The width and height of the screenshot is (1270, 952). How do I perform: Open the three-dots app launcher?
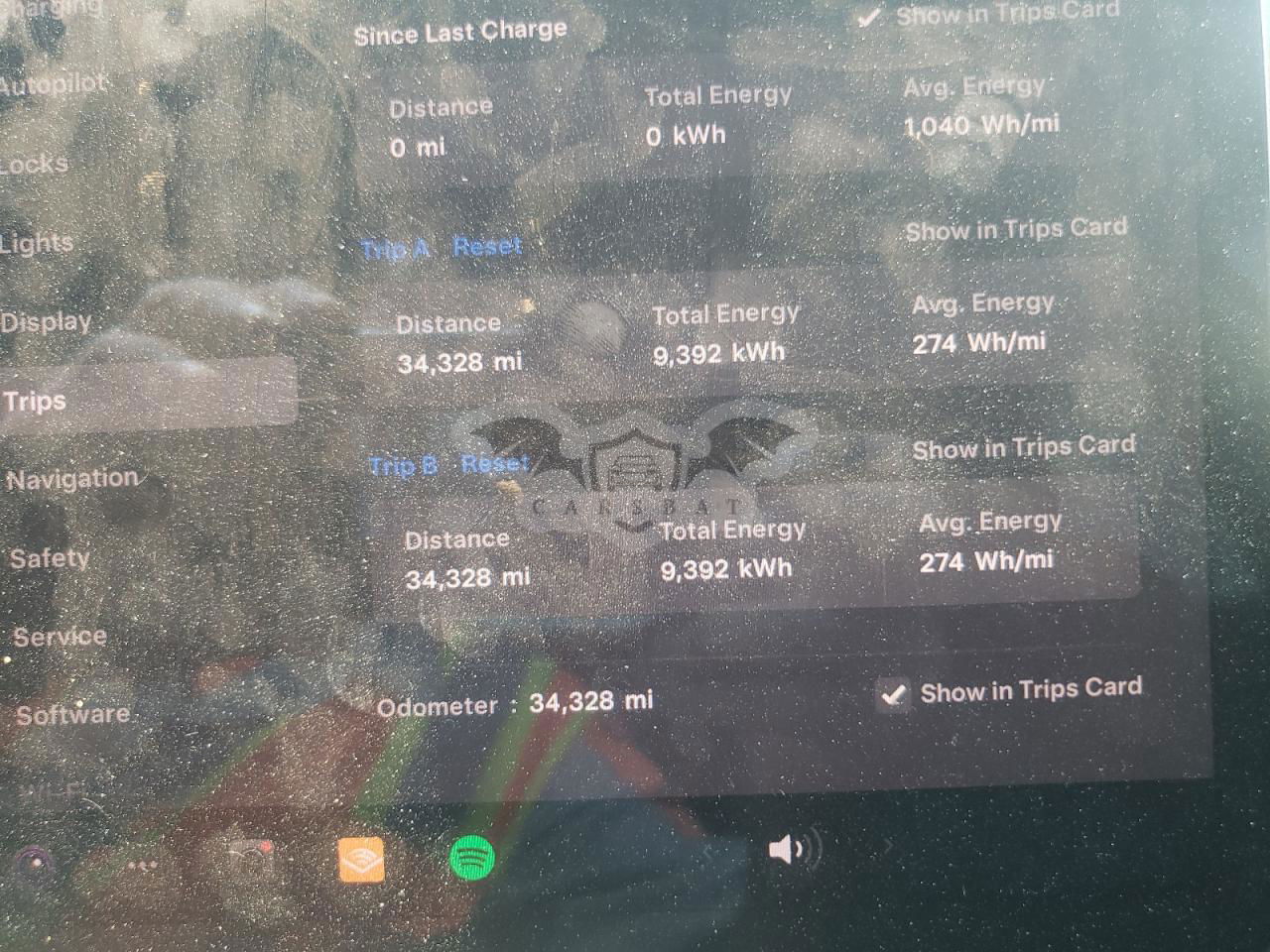point(142,865)
